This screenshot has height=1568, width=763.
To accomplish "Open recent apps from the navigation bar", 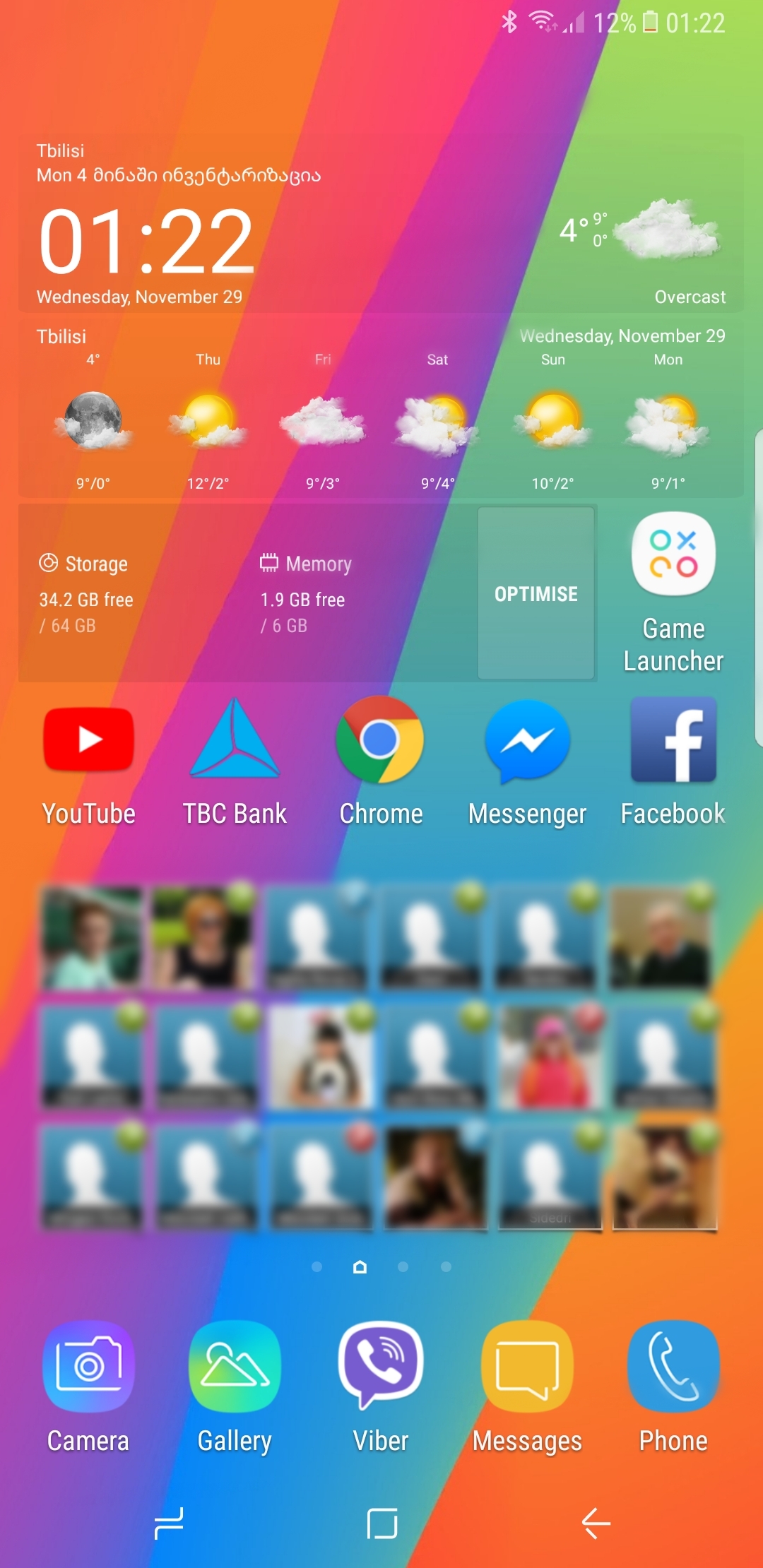I will coord(168,1523).
